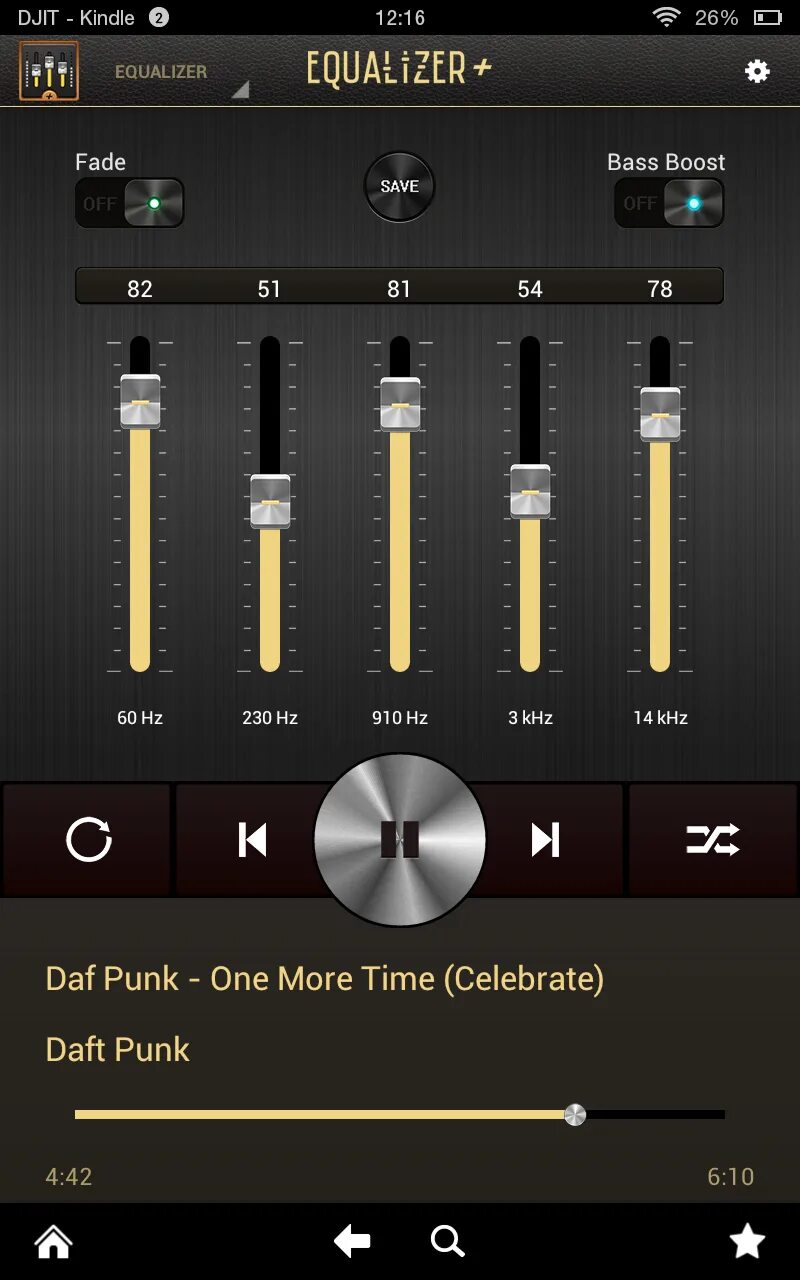Open the settings gear
Screen dimensions: 800x1280
757,71
